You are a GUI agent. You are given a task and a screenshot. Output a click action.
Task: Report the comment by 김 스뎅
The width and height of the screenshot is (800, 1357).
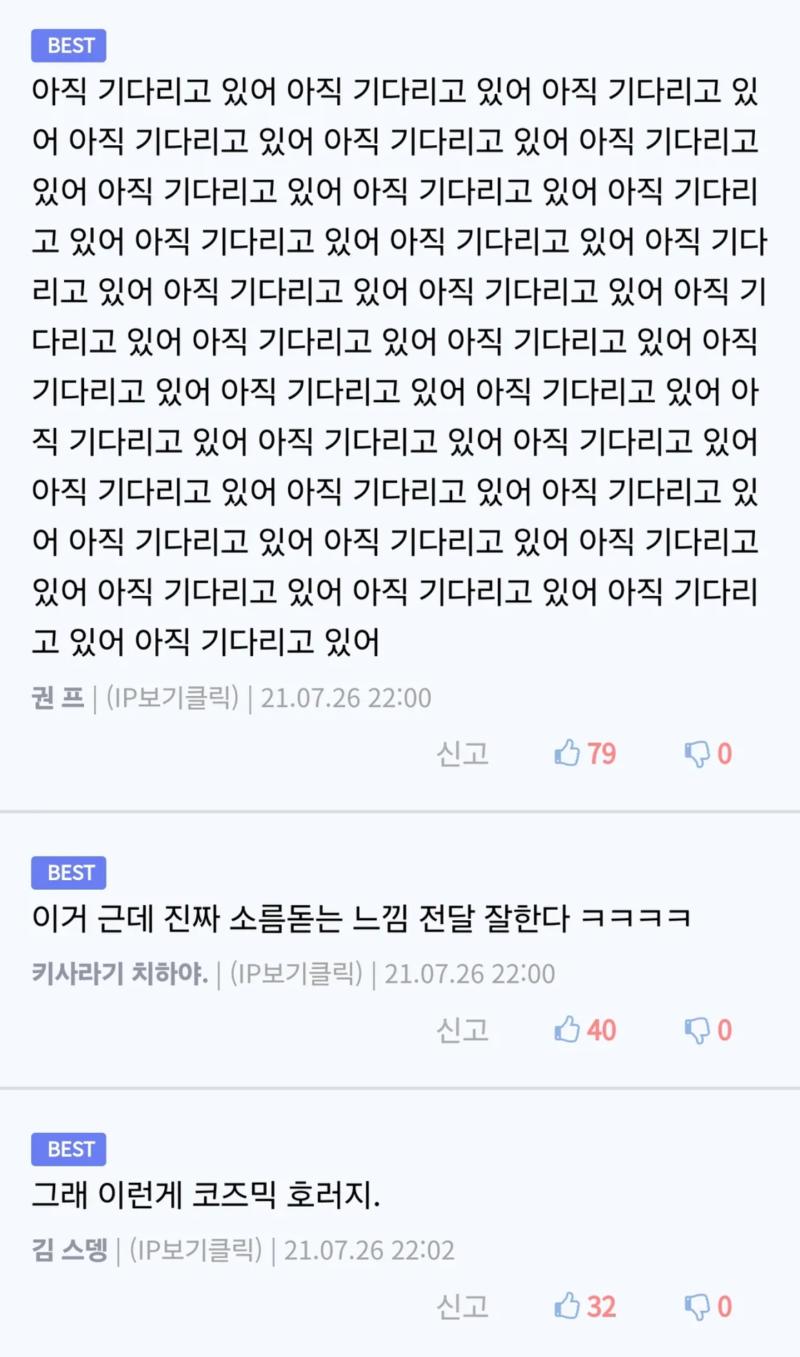[x=462, y=1306]
